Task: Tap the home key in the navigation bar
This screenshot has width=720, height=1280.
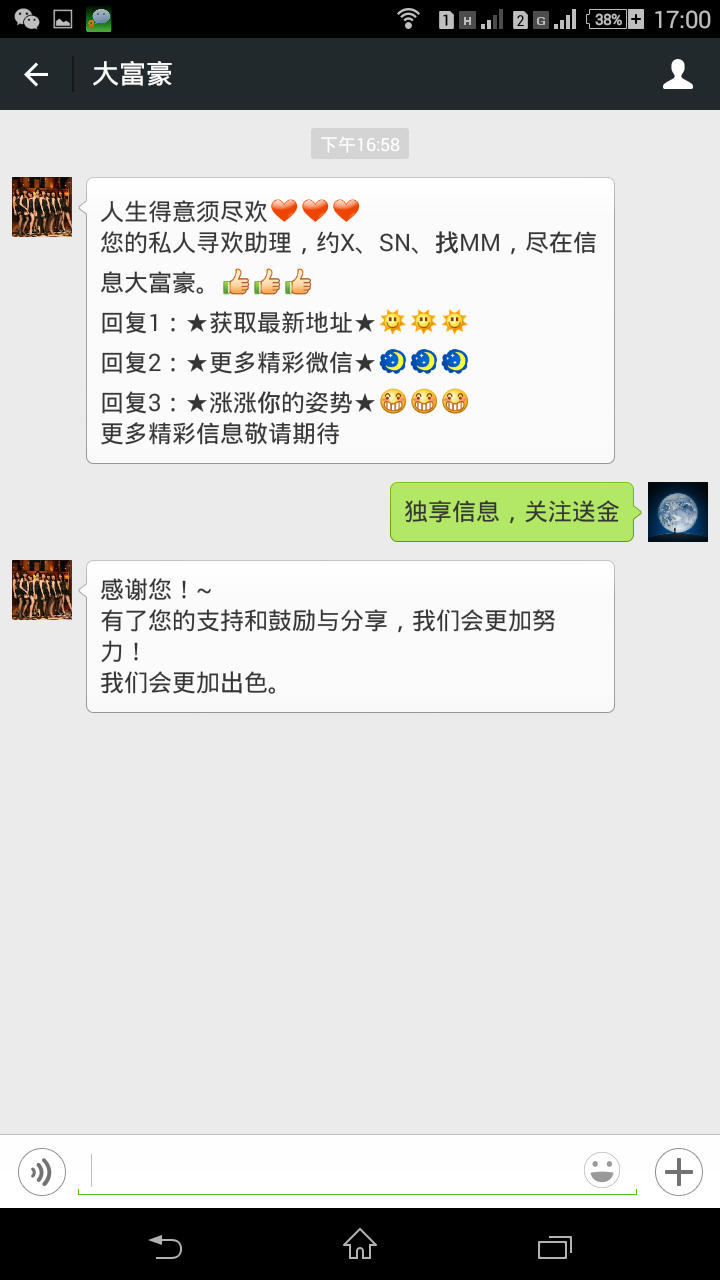Action: coord(359,1247)
